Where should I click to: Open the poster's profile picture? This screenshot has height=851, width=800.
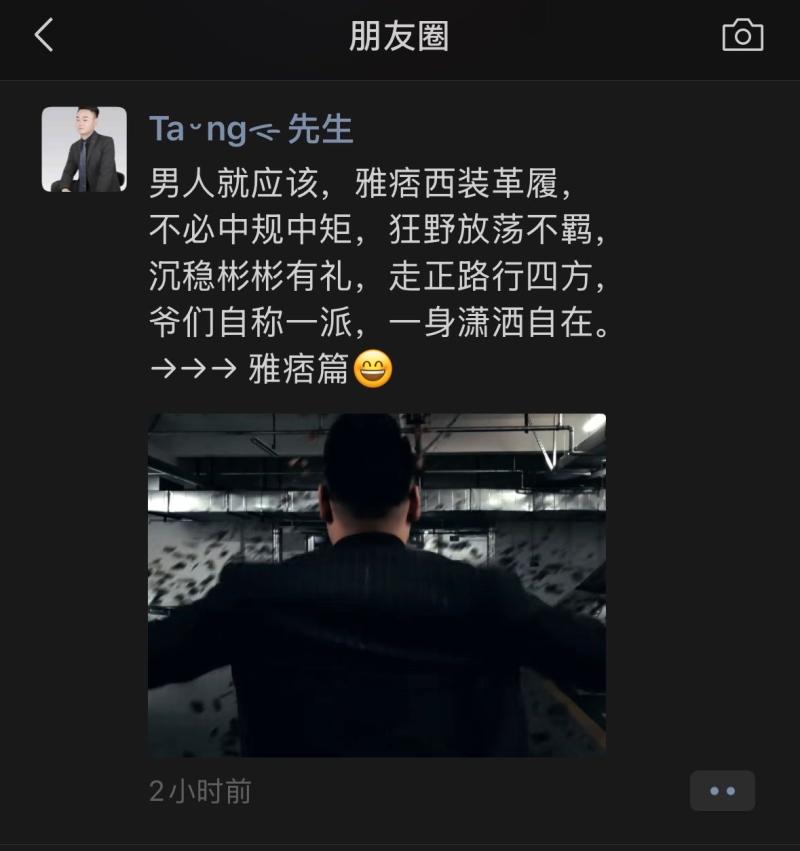(x=84, y=149)
